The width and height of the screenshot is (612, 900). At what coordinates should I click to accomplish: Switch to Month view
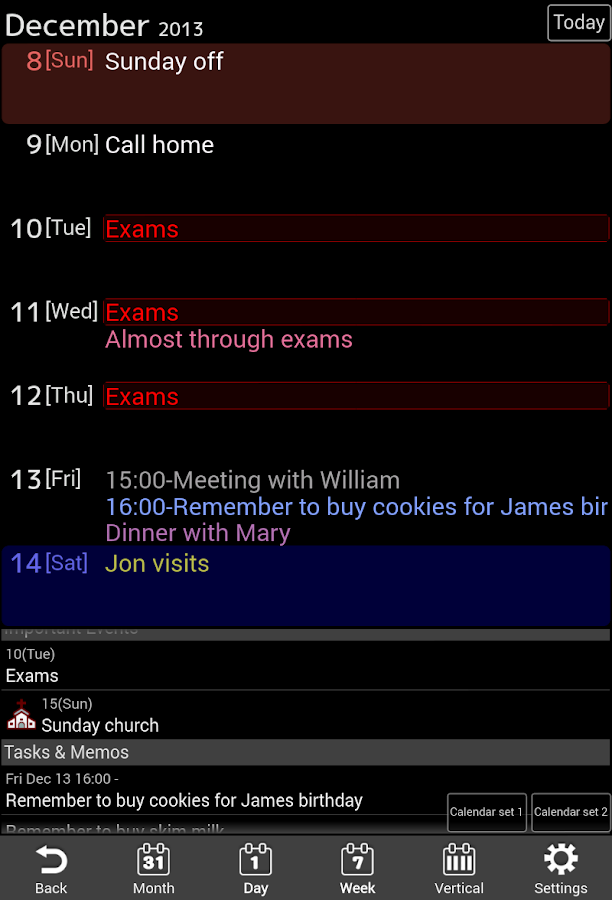(x=153, y=868)
